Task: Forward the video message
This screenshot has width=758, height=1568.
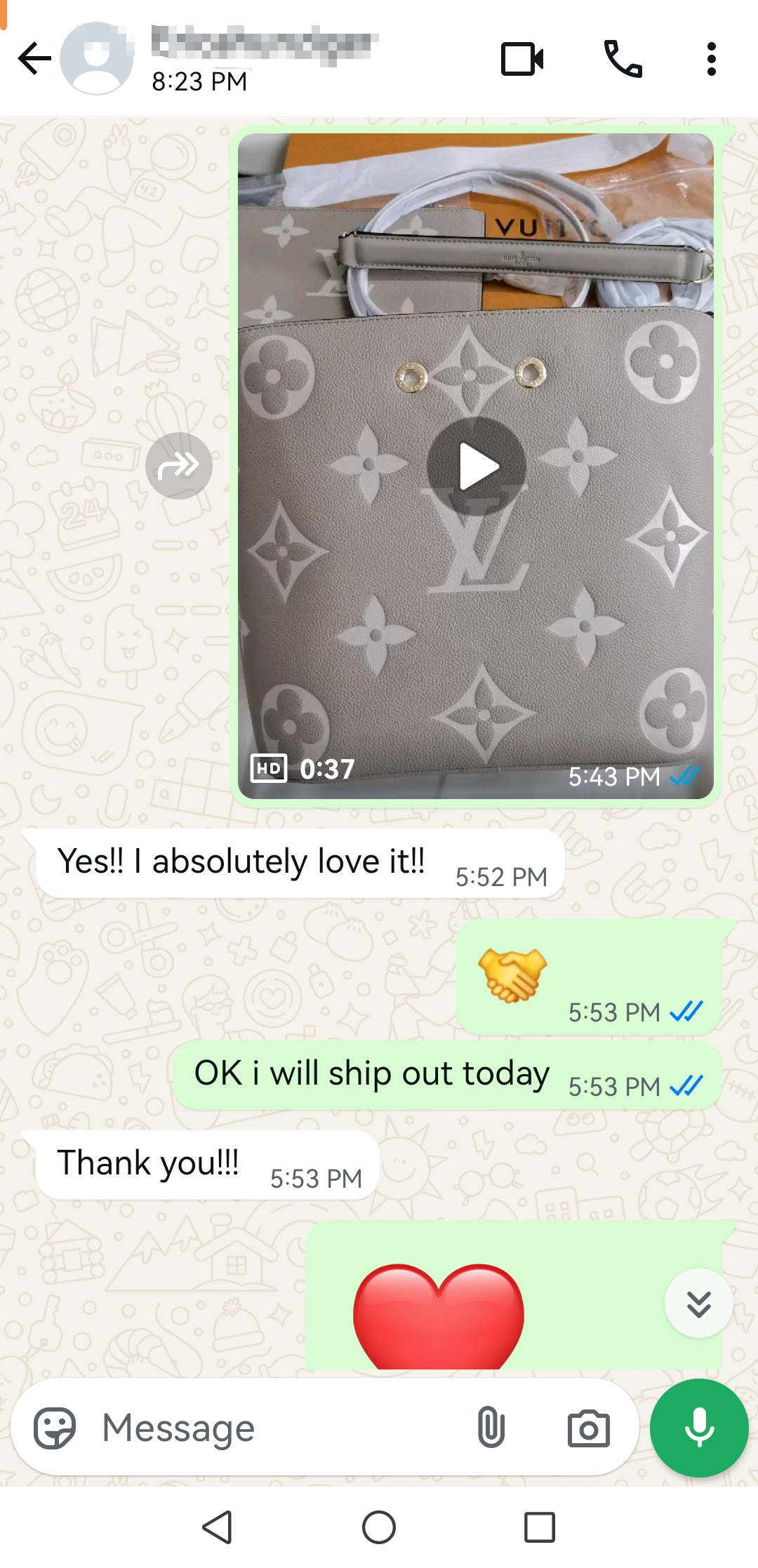Action: tap(178, 466)
